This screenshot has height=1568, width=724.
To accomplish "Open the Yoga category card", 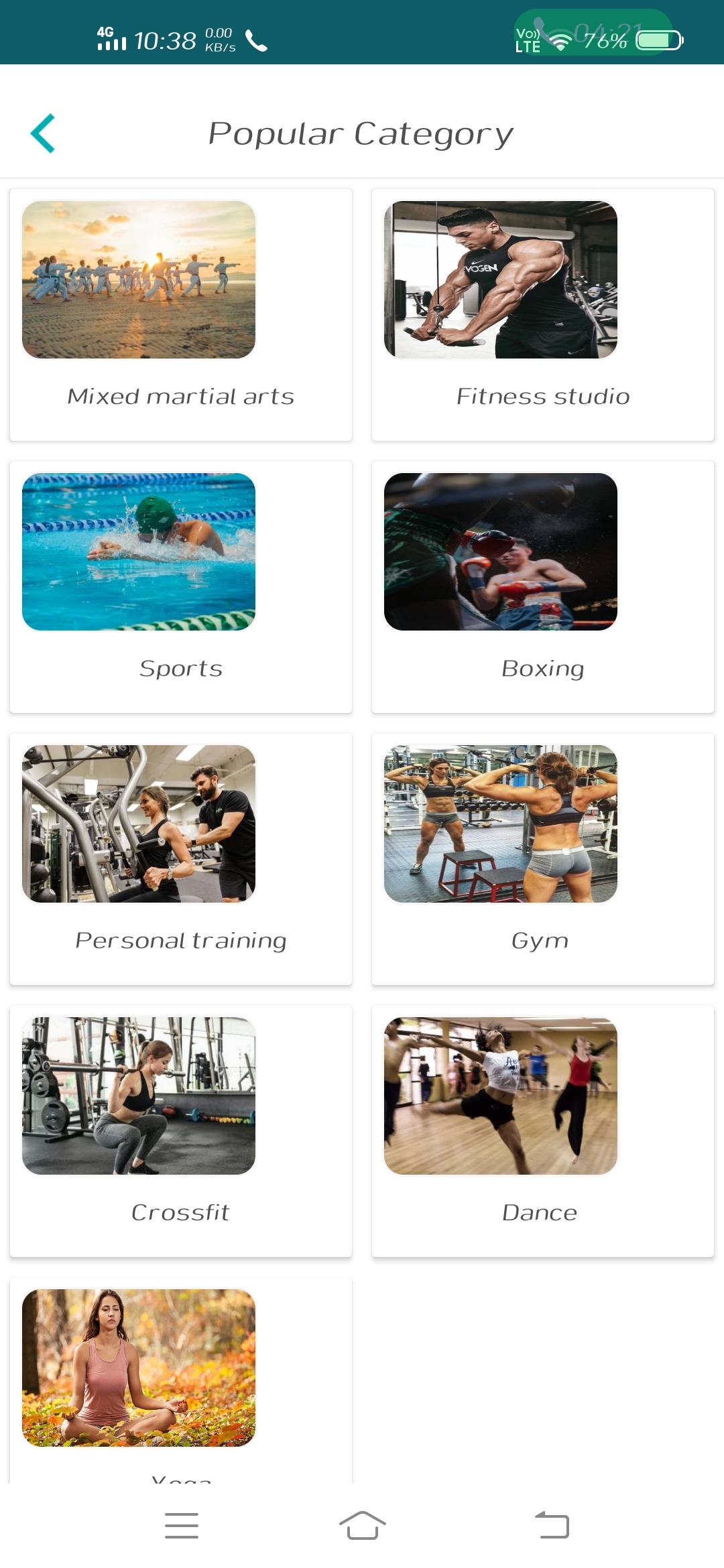I will tap(181, 1380).
